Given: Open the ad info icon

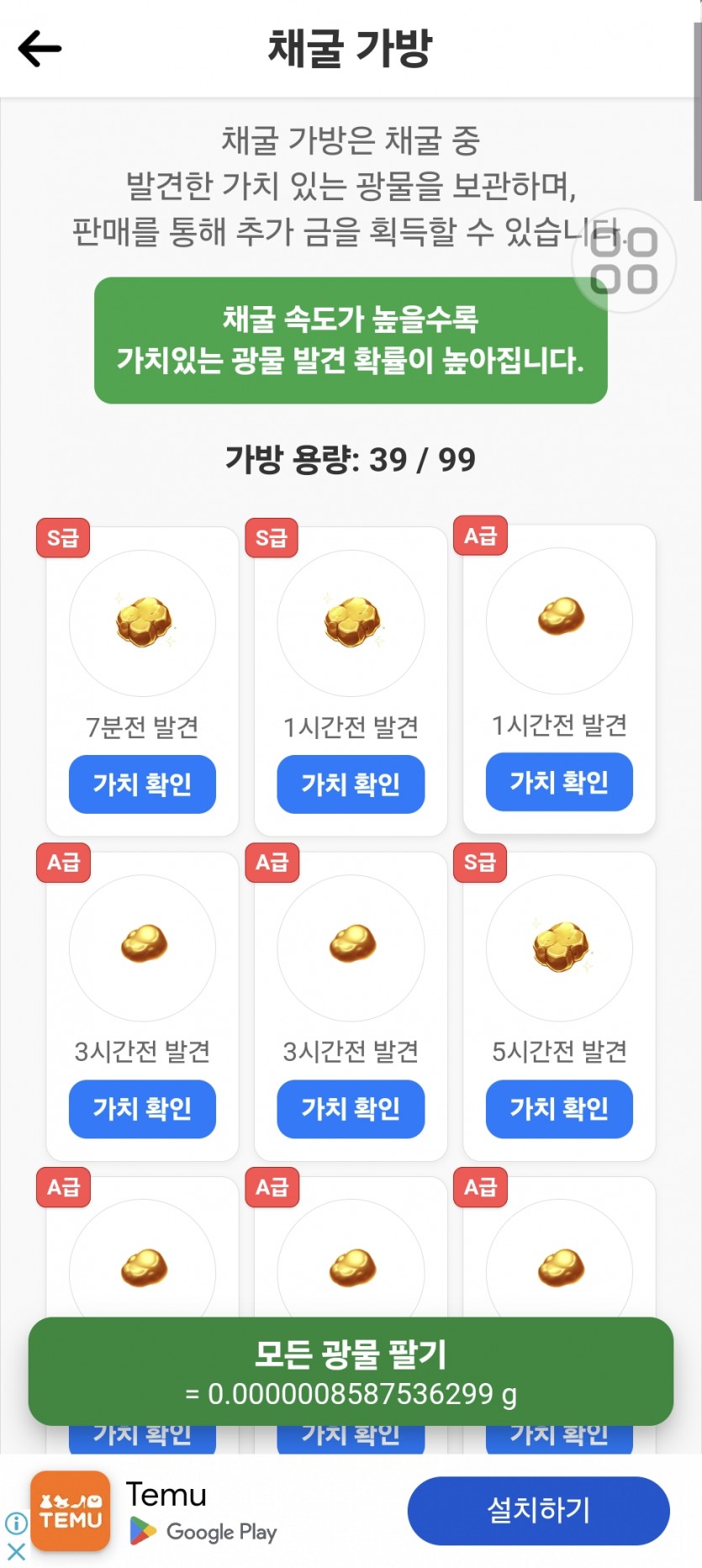Looking at the screenshot, I should (x=16, y=1523).
